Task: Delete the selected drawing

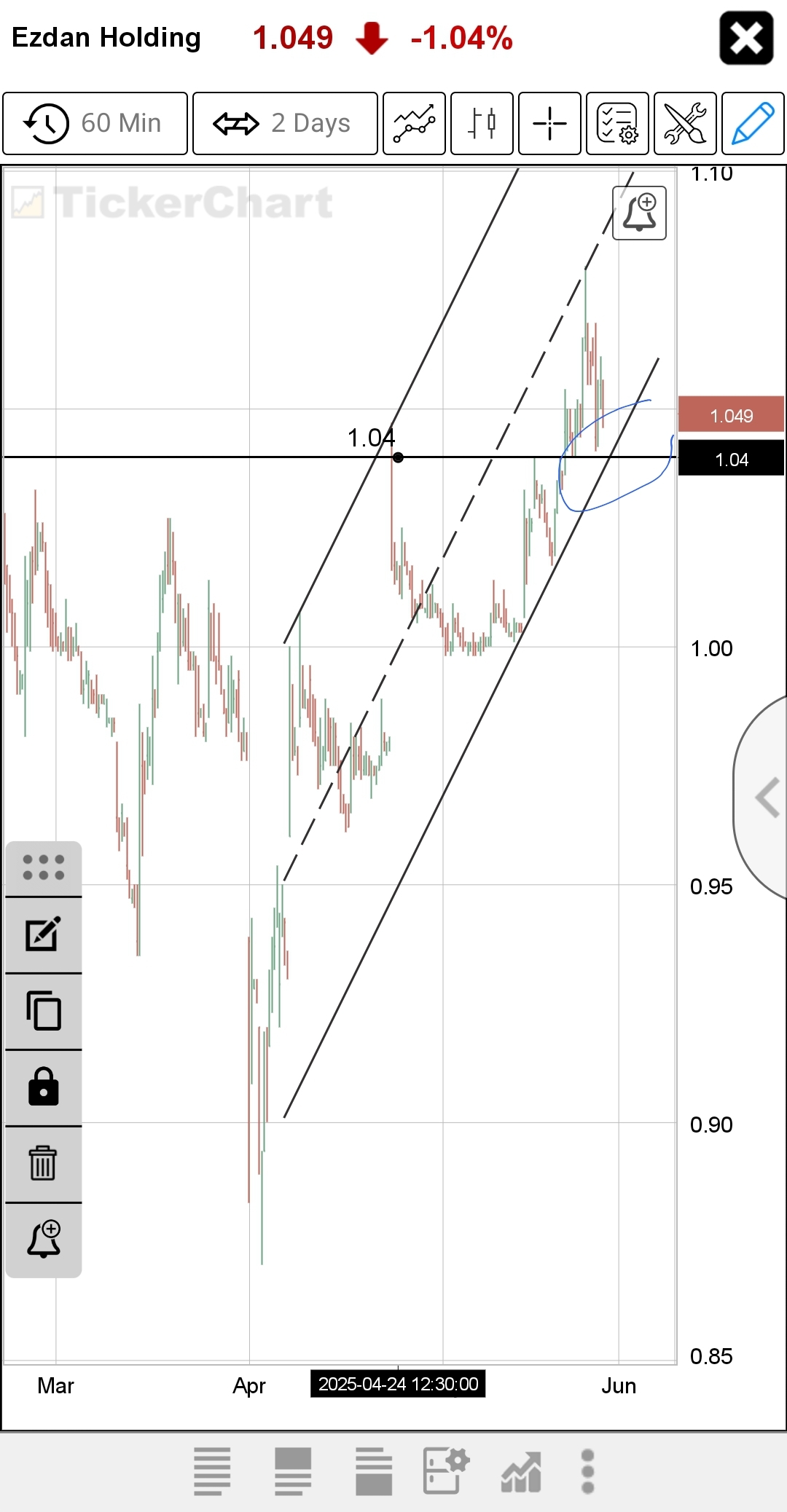Action: point(43,1164)
